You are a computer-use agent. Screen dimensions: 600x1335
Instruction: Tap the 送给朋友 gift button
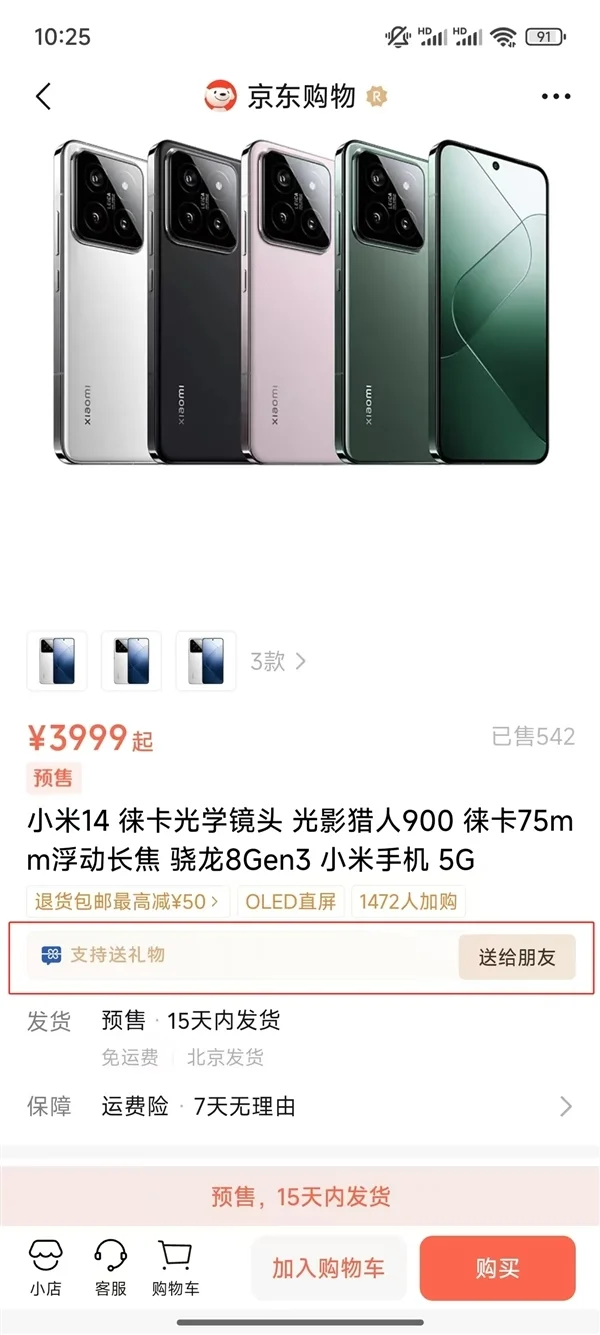pos(516,957)
